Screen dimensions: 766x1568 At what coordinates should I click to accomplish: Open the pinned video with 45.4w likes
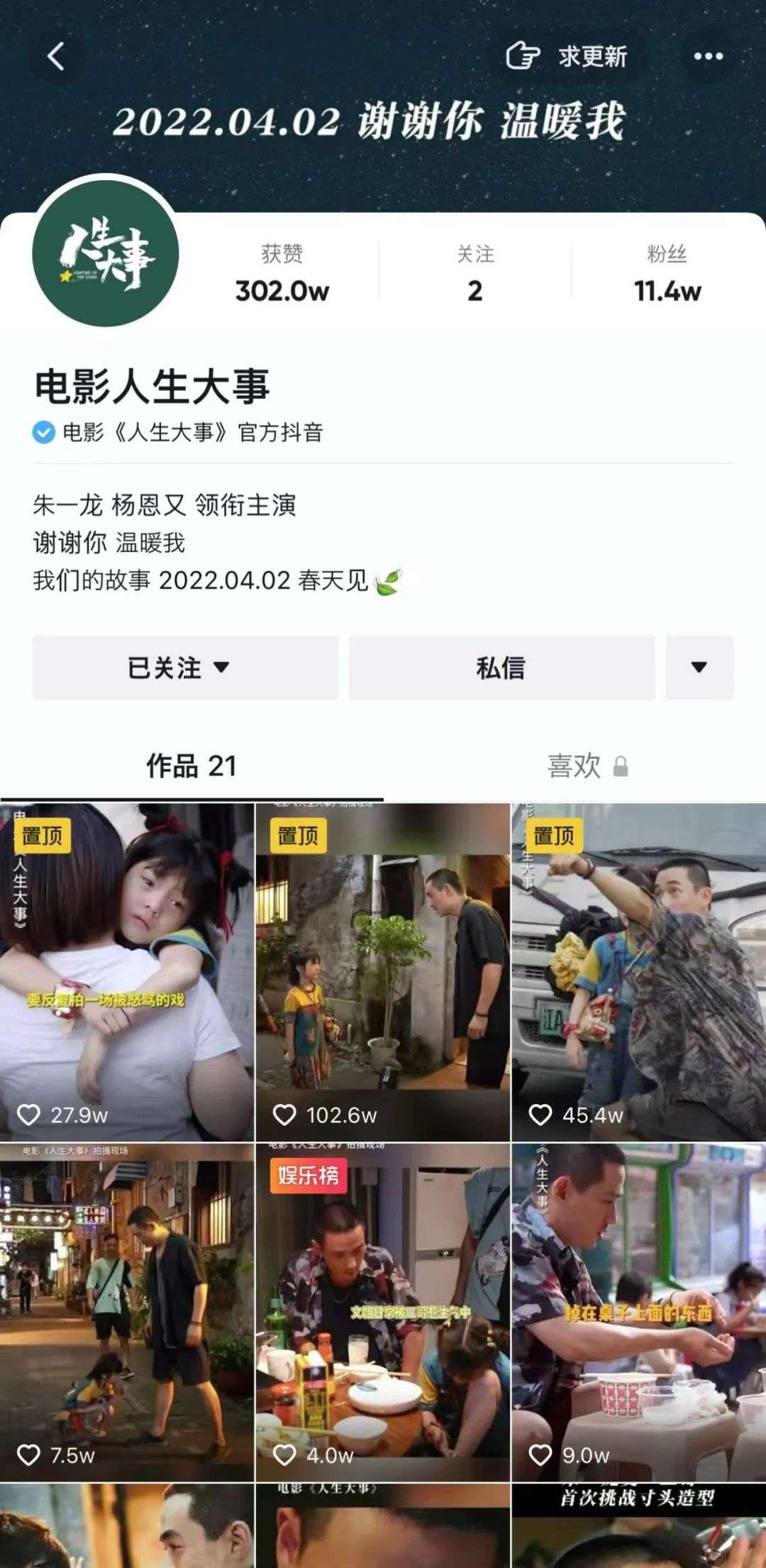point(638,972)
